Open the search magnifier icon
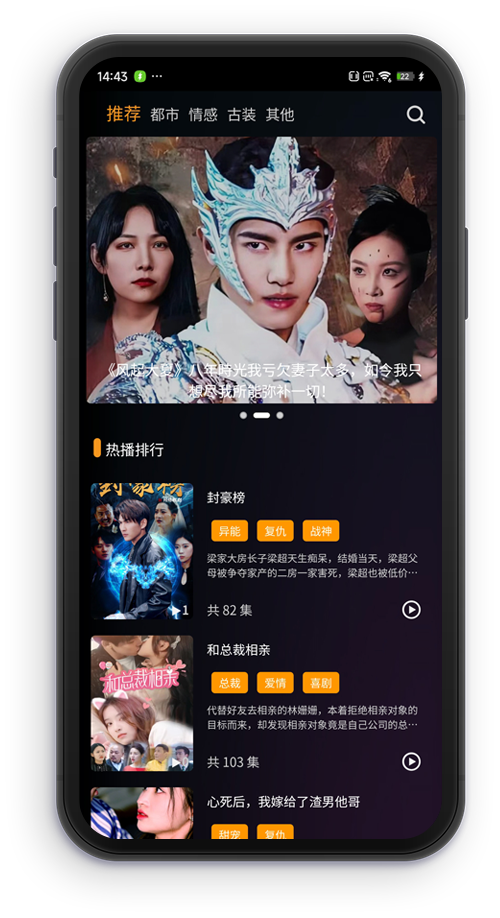 point(416,115)
